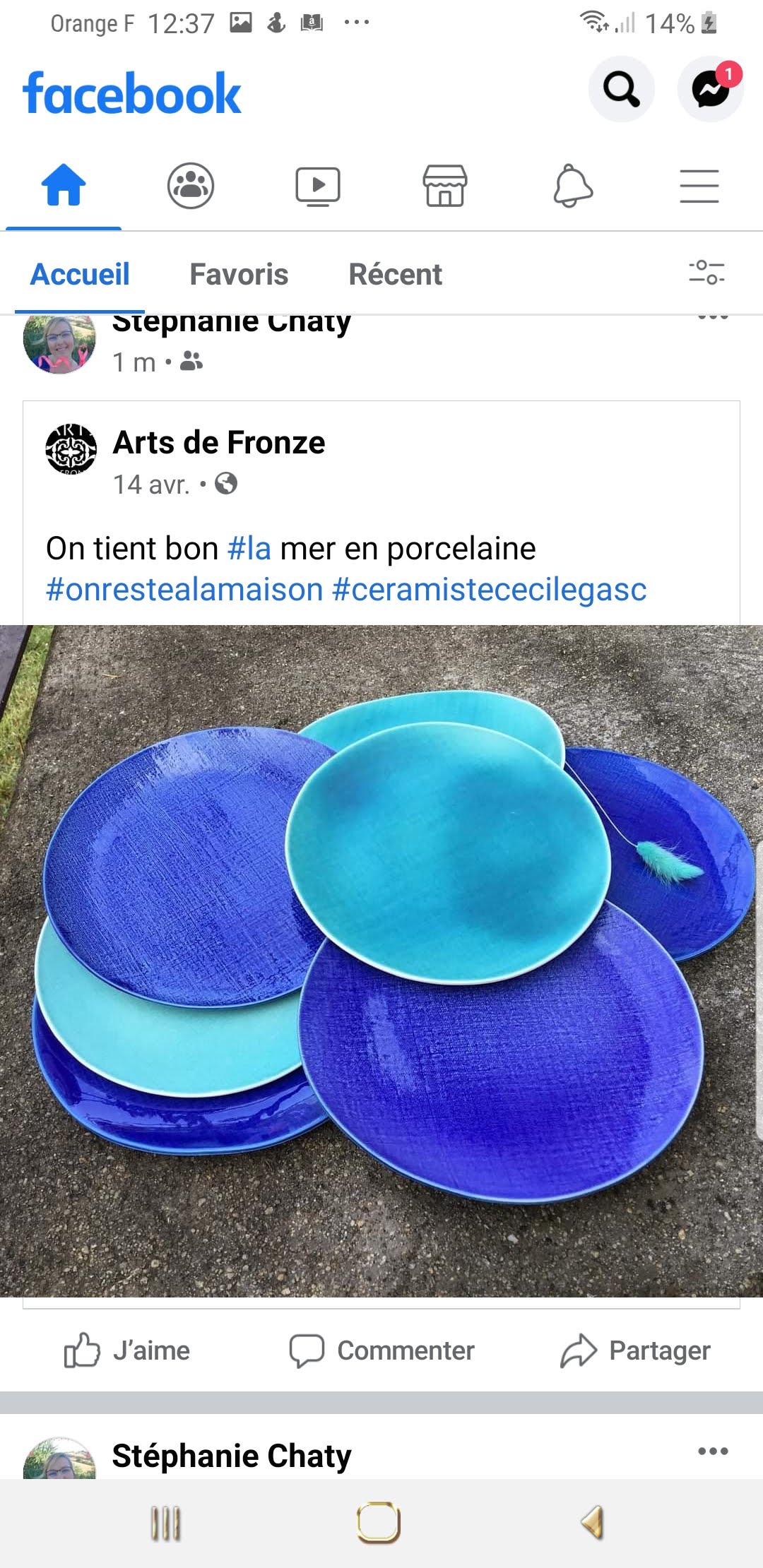The image size is (763, 1568).
Task: Tap the system back button
Action: tap(592, 1521)
